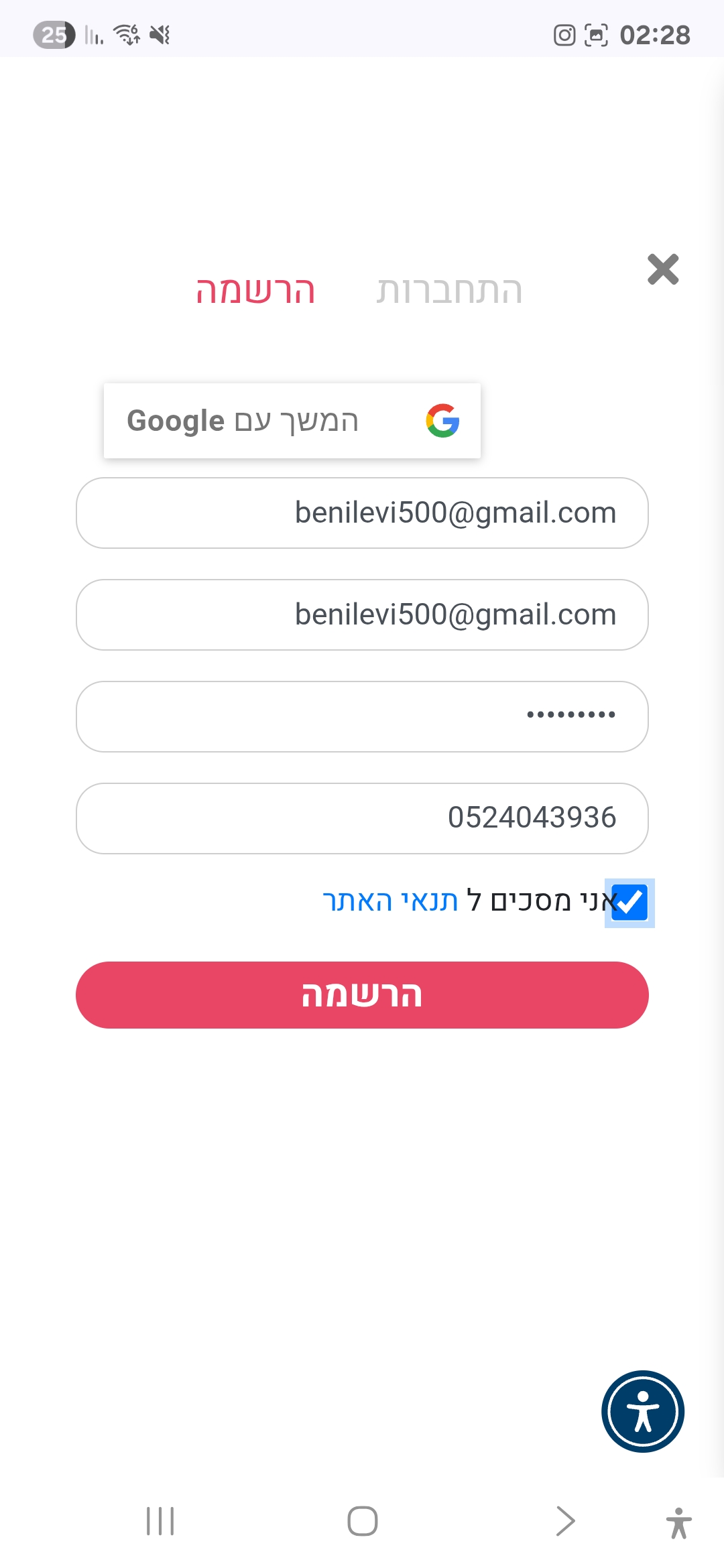
Task: Continue with Google sign-up
Action: coord(292,421)
